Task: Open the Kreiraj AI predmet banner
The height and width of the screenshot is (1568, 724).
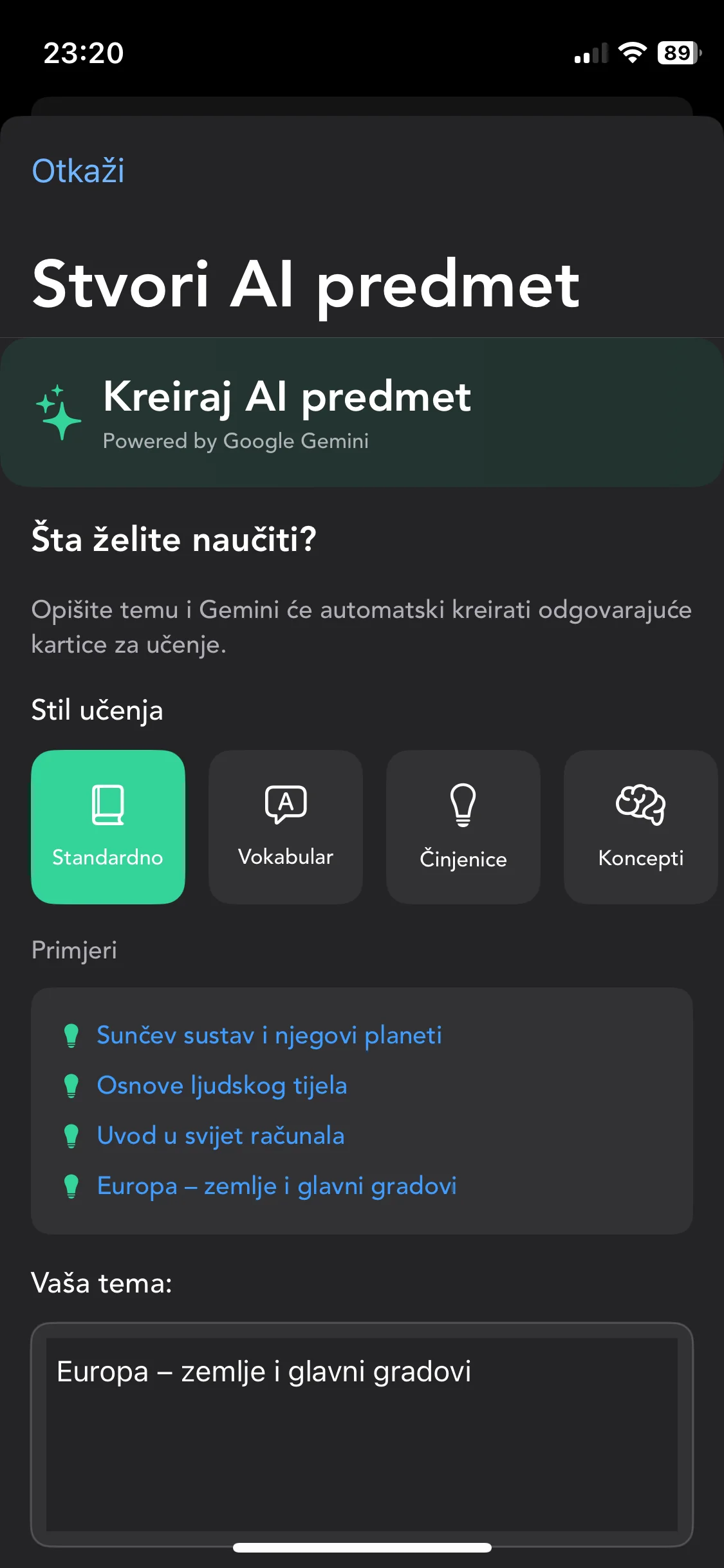Action: (x=362, y=412)
